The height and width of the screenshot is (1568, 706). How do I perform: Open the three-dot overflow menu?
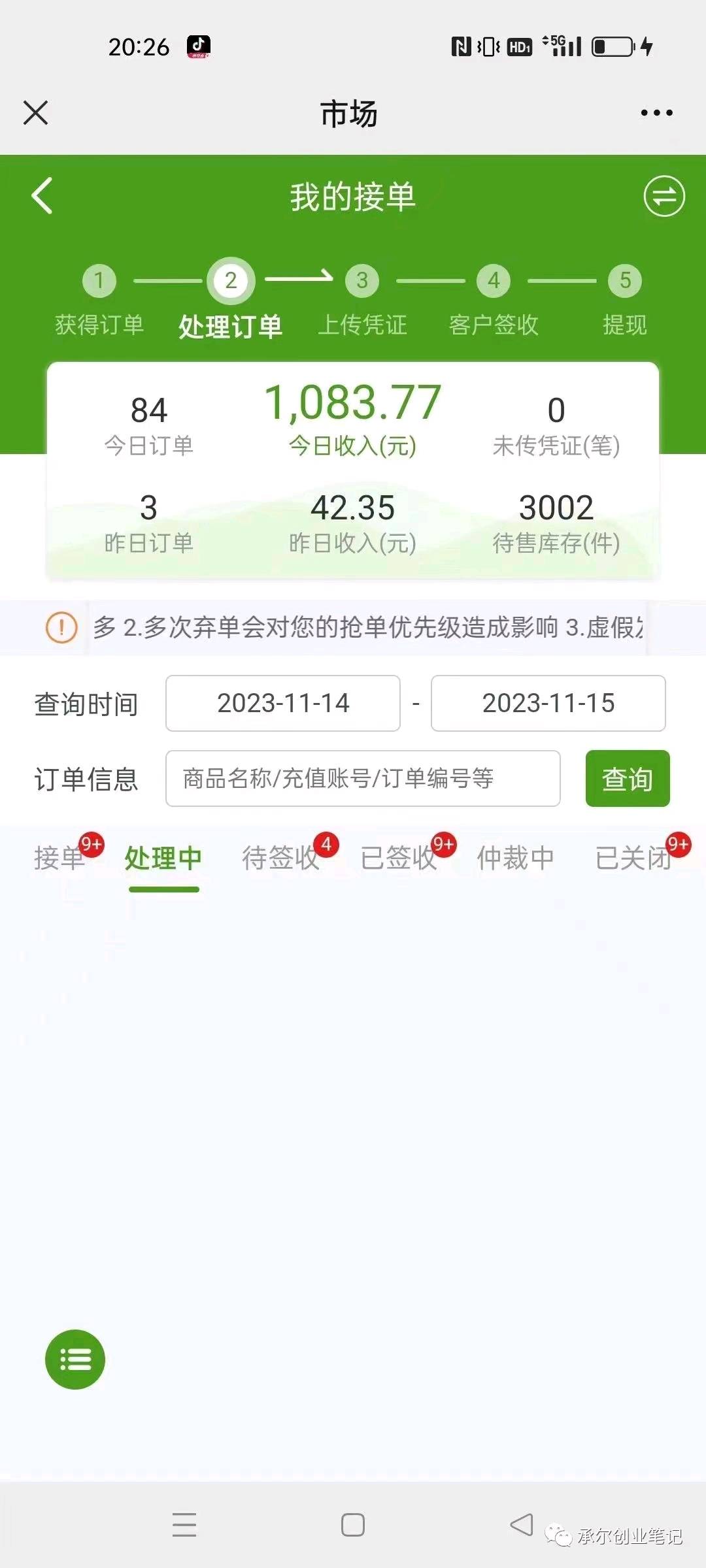coord(656,113)
